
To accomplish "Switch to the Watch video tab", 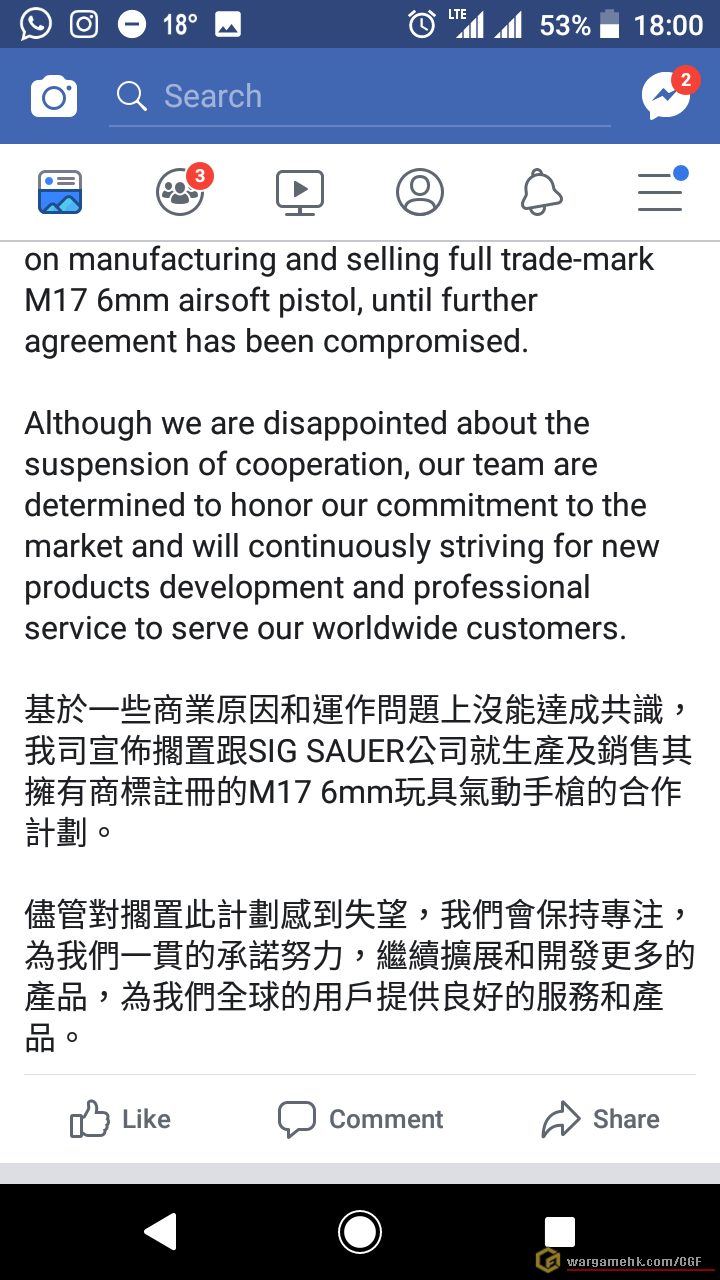I will (x=300, y=192).
